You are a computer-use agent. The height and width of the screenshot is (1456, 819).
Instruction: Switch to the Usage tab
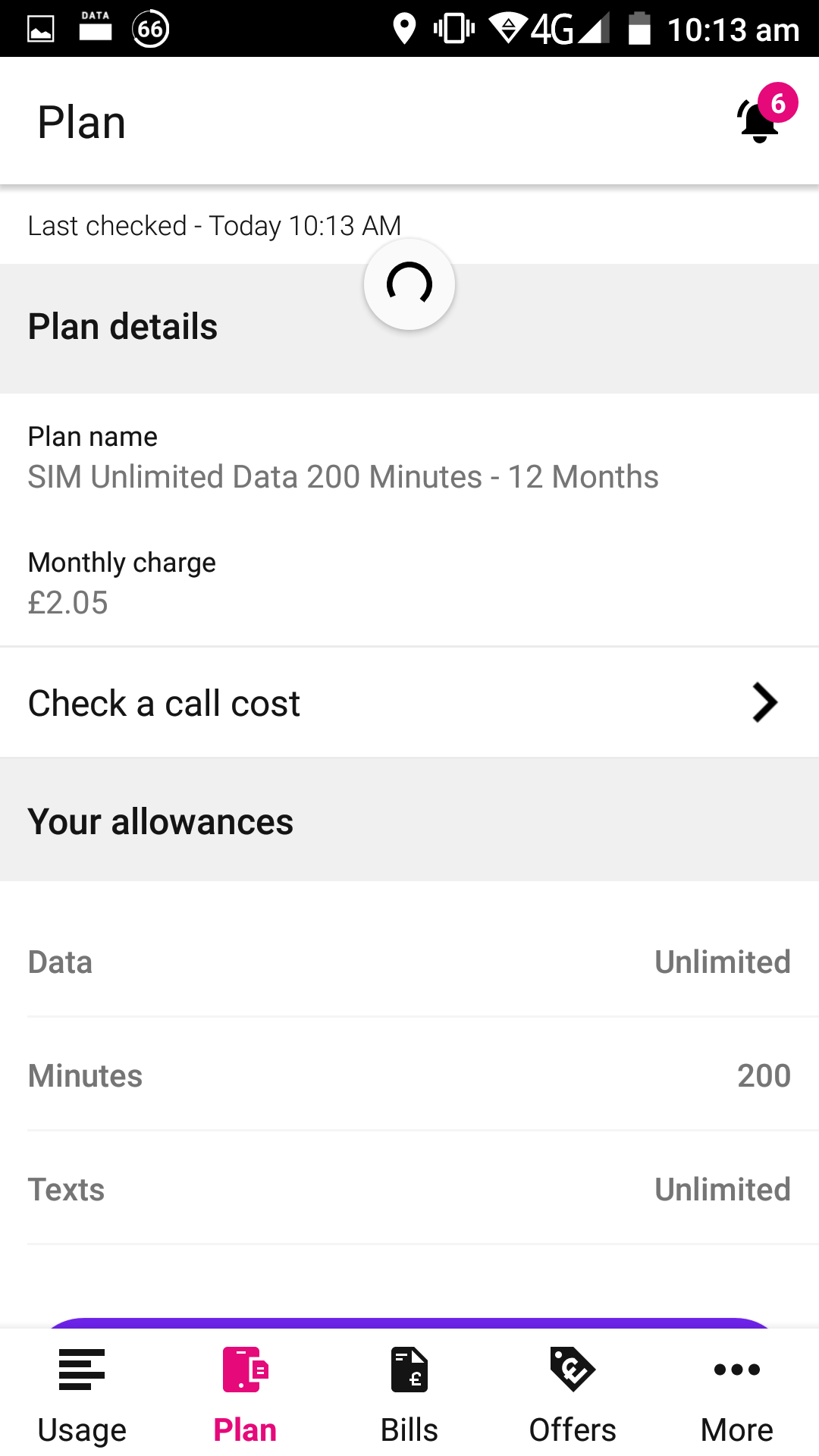coord(82,1394)
